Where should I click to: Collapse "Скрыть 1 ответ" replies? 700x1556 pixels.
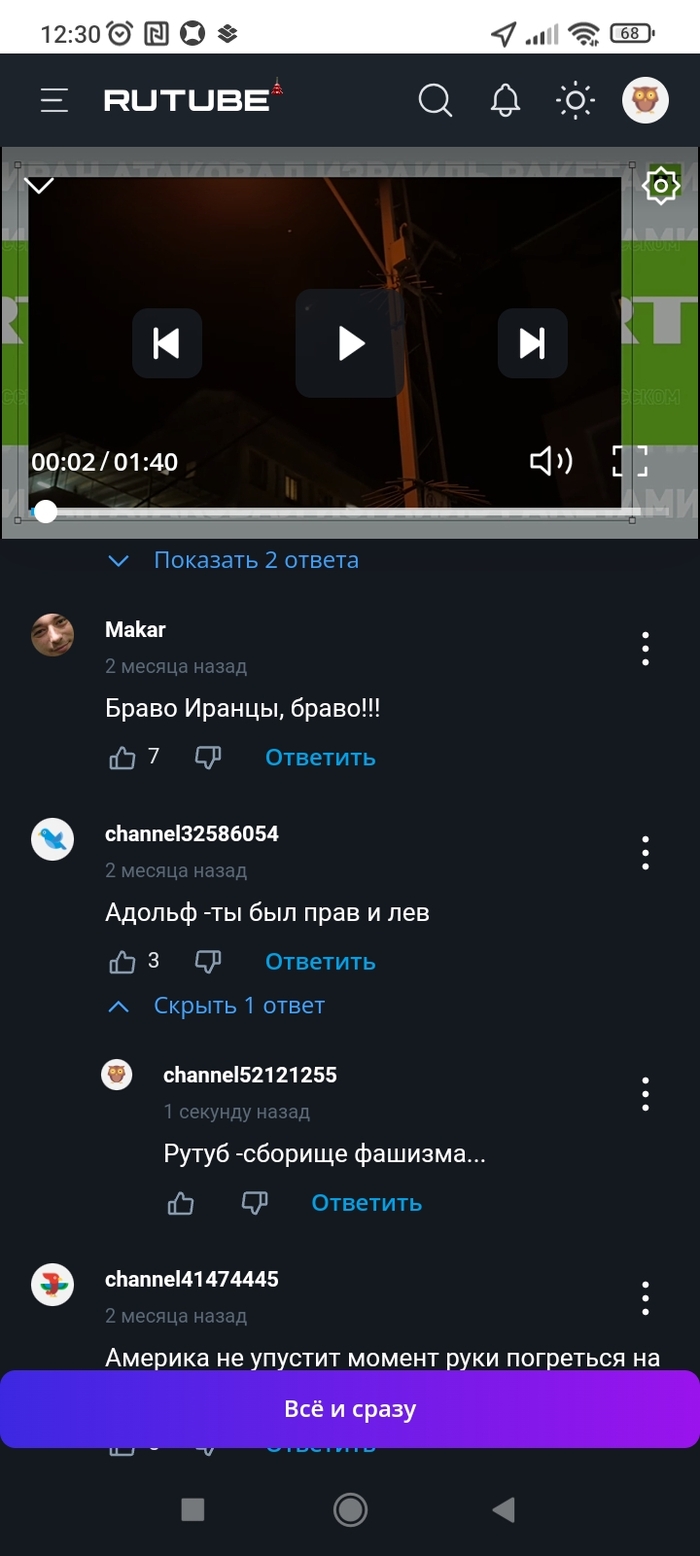238,1006
